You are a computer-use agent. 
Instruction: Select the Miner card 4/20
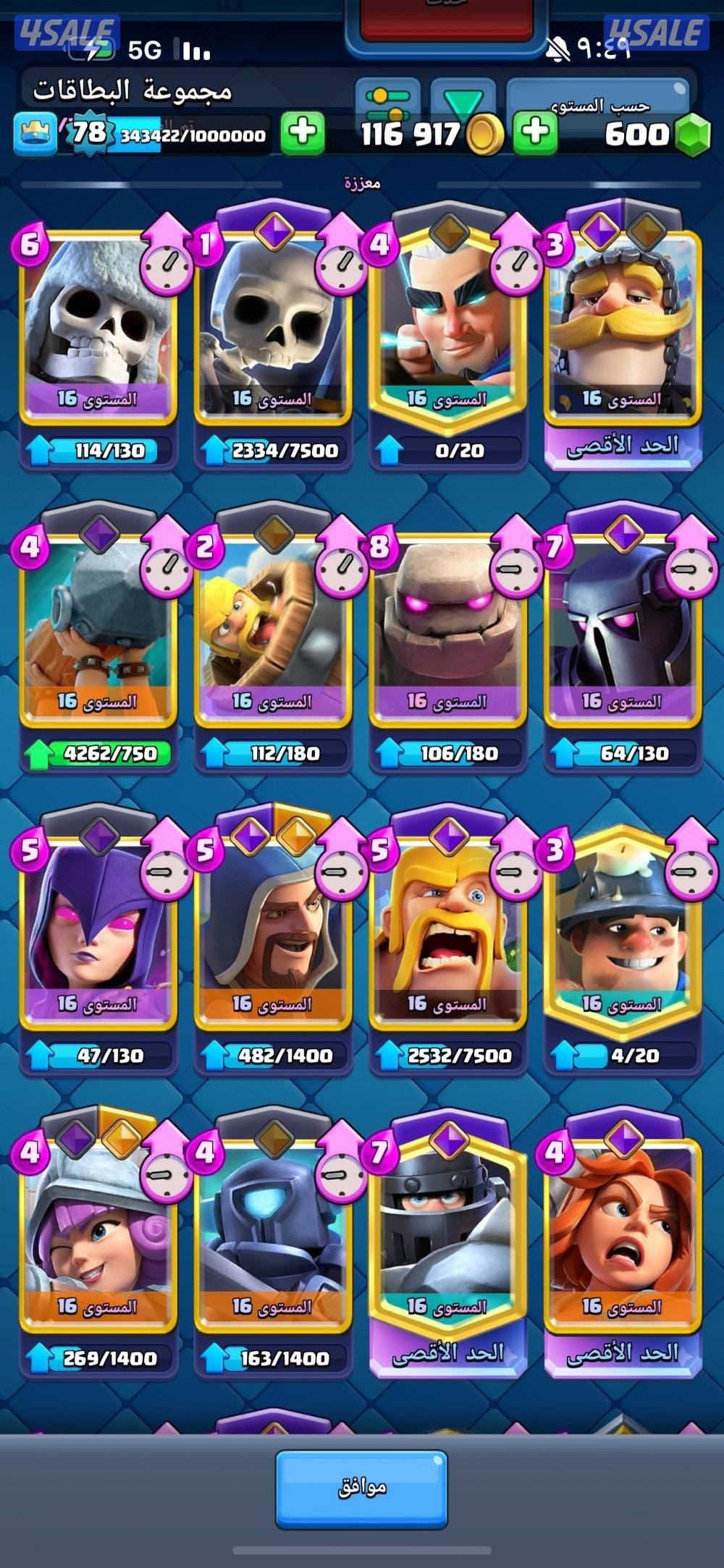tap(623, 933)
